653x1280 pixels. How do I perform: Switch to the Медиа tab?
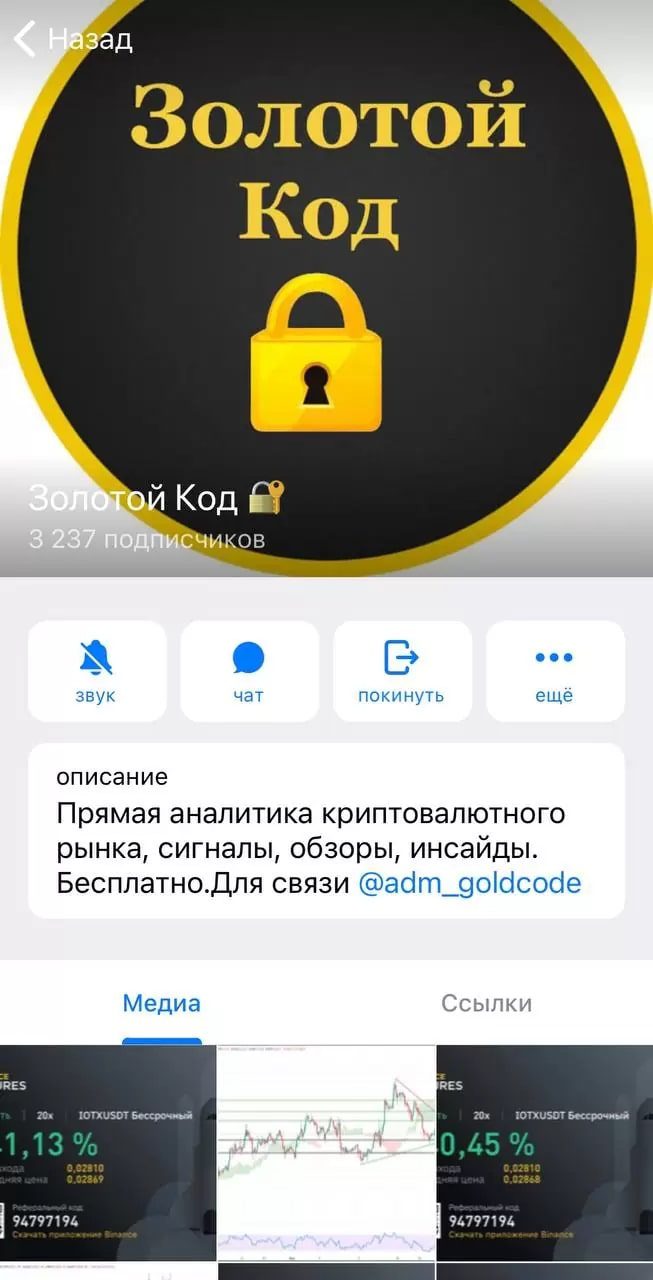tap(161, 1003)
